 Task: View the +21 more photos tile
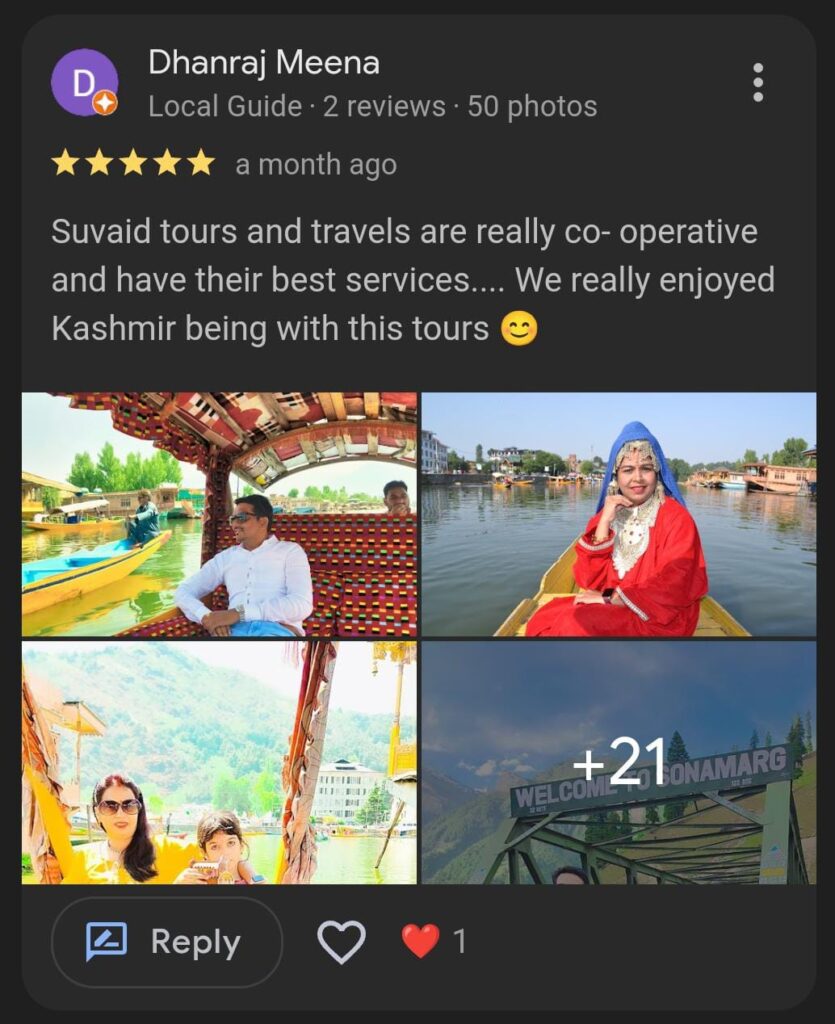click(x=618, y=763)
